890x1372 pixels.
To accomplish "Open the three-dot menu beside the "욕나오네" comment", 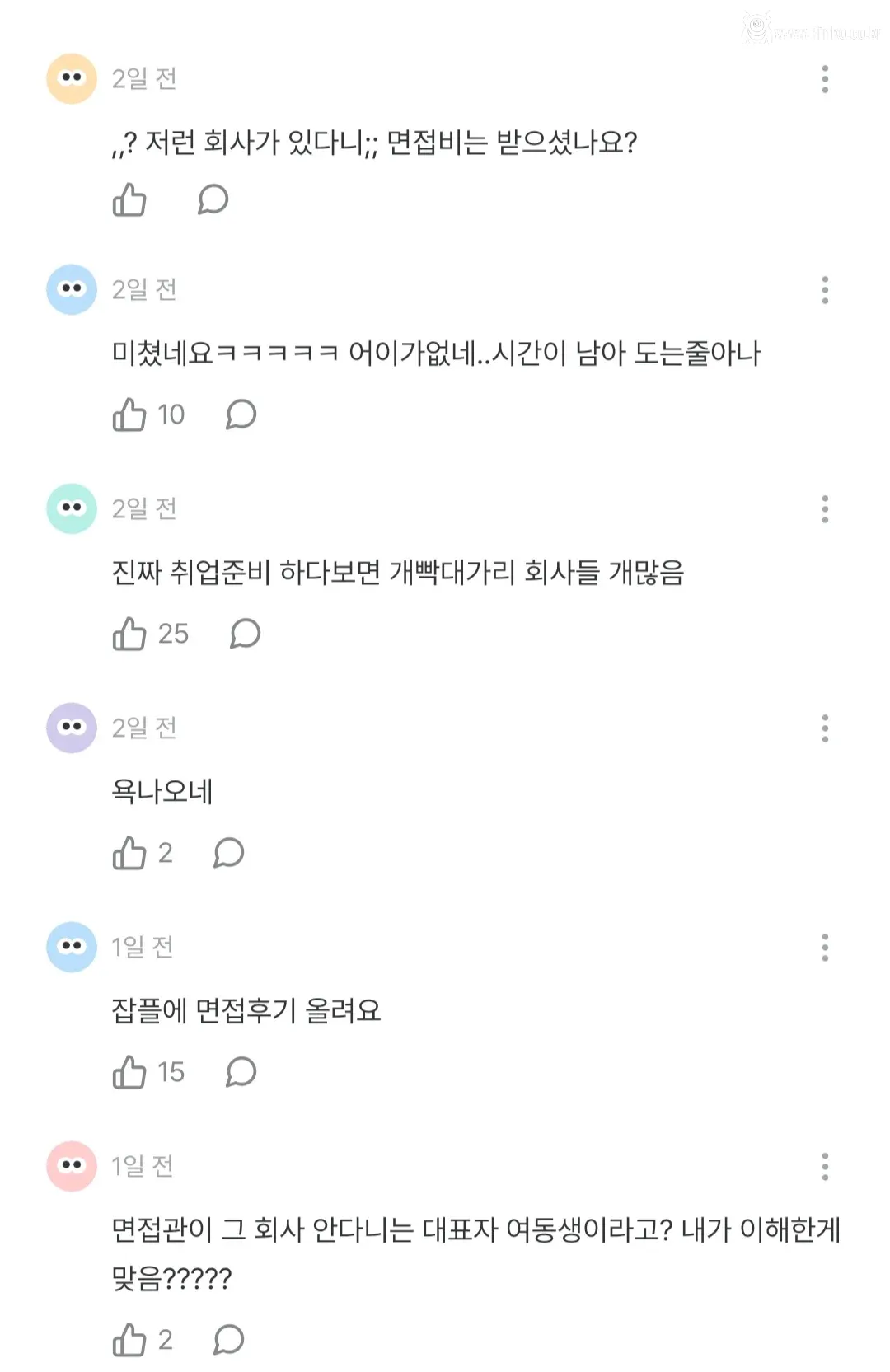I will [x=827, y=727].
